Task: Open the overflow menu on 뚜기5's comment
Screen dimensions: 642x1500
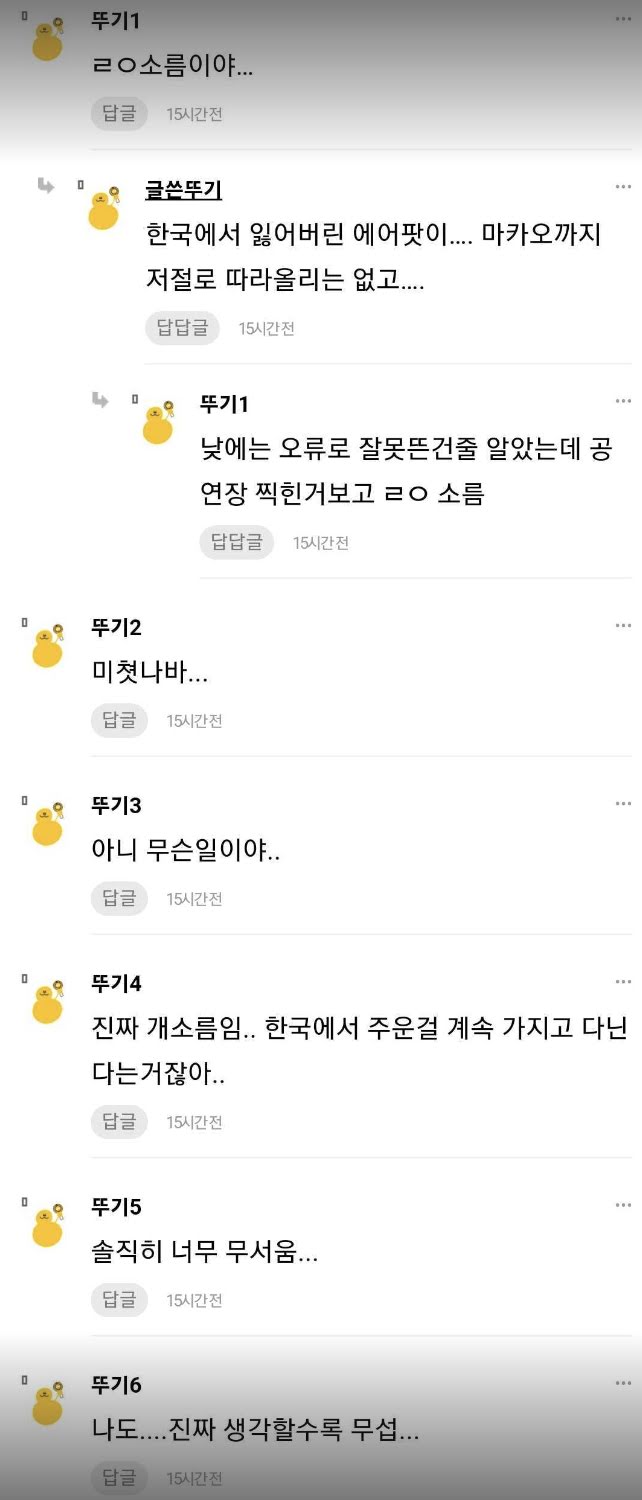Action: [x=623, y=1206]
